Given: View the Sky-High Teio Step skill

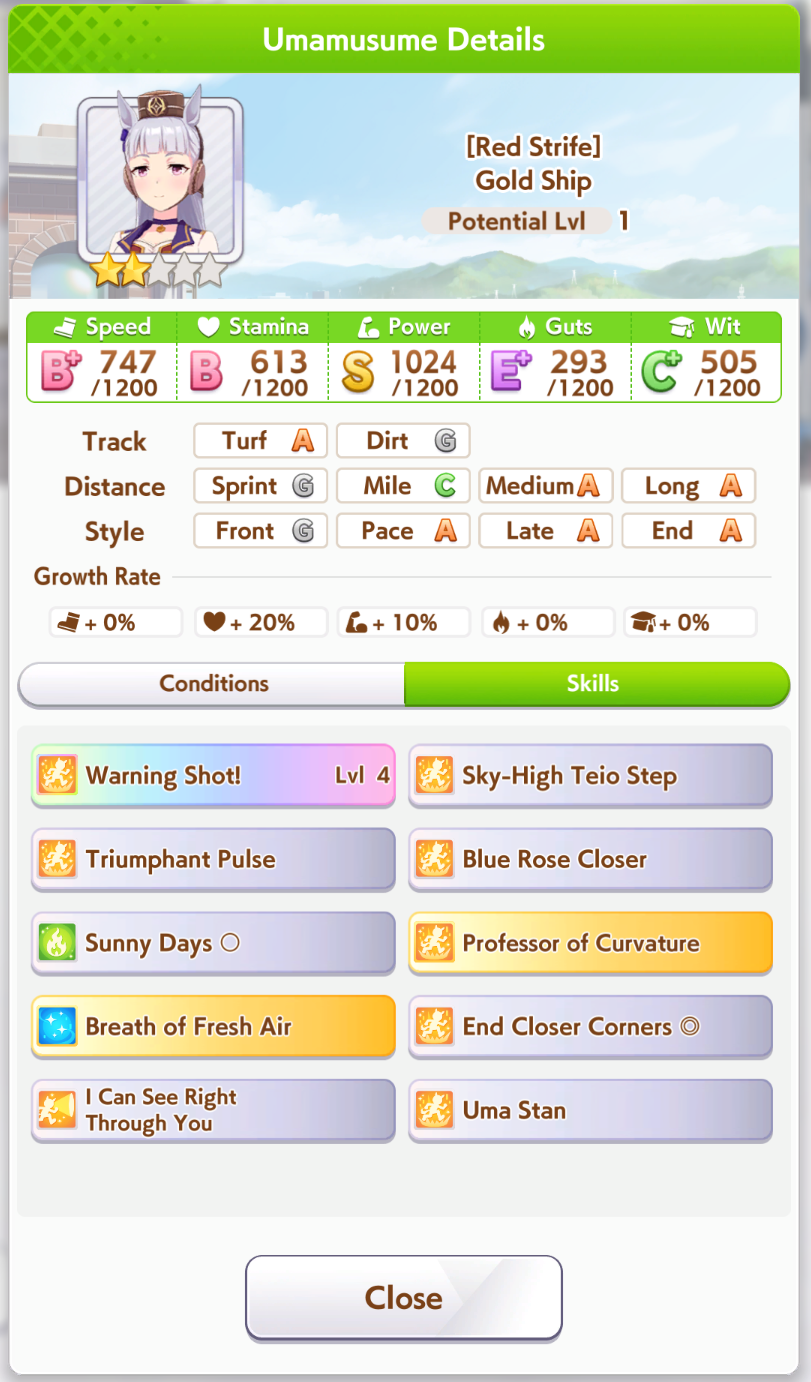Looking at the screenshot, I should (591, 775).
